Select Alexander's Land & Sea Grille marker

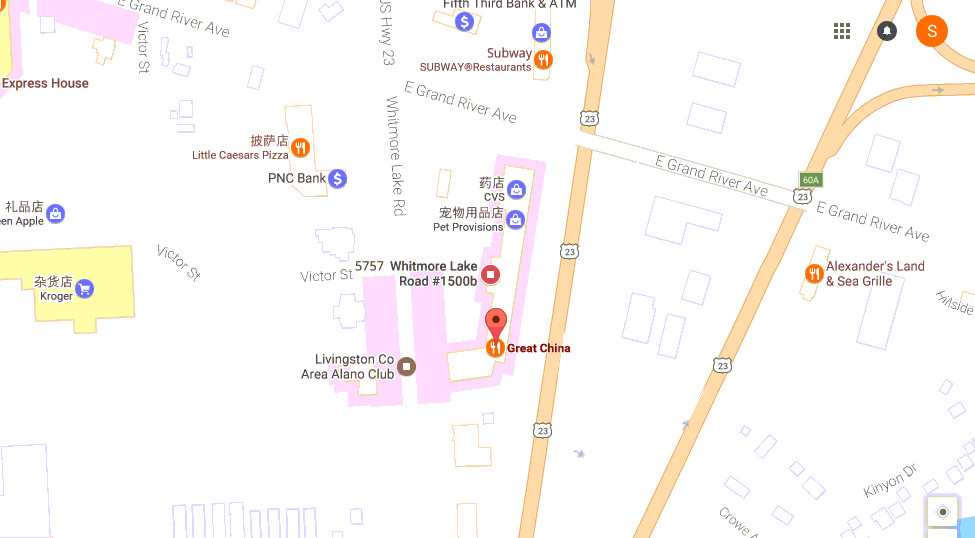814,273
